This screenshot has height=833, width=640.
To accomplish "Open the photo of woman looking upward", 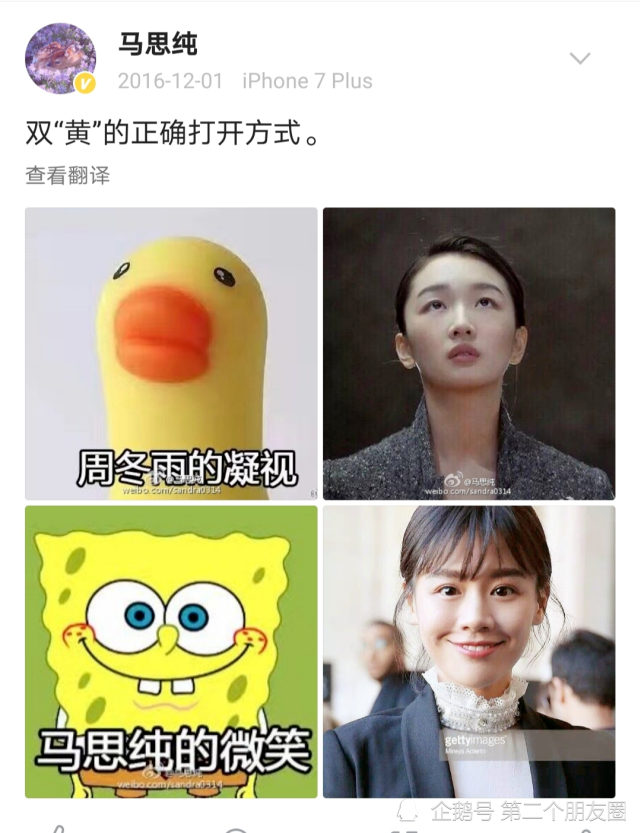I will 468,353.
